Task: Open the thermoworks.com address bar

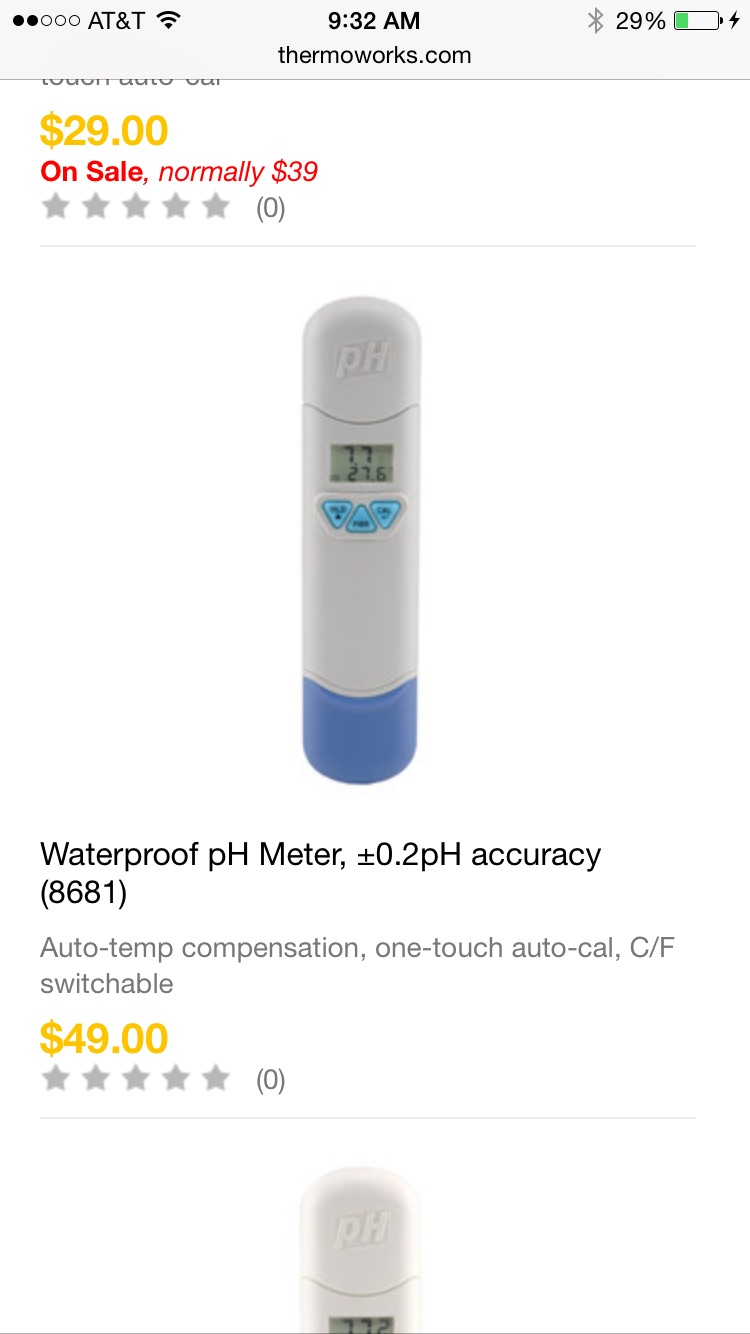Action: (374, 55)
